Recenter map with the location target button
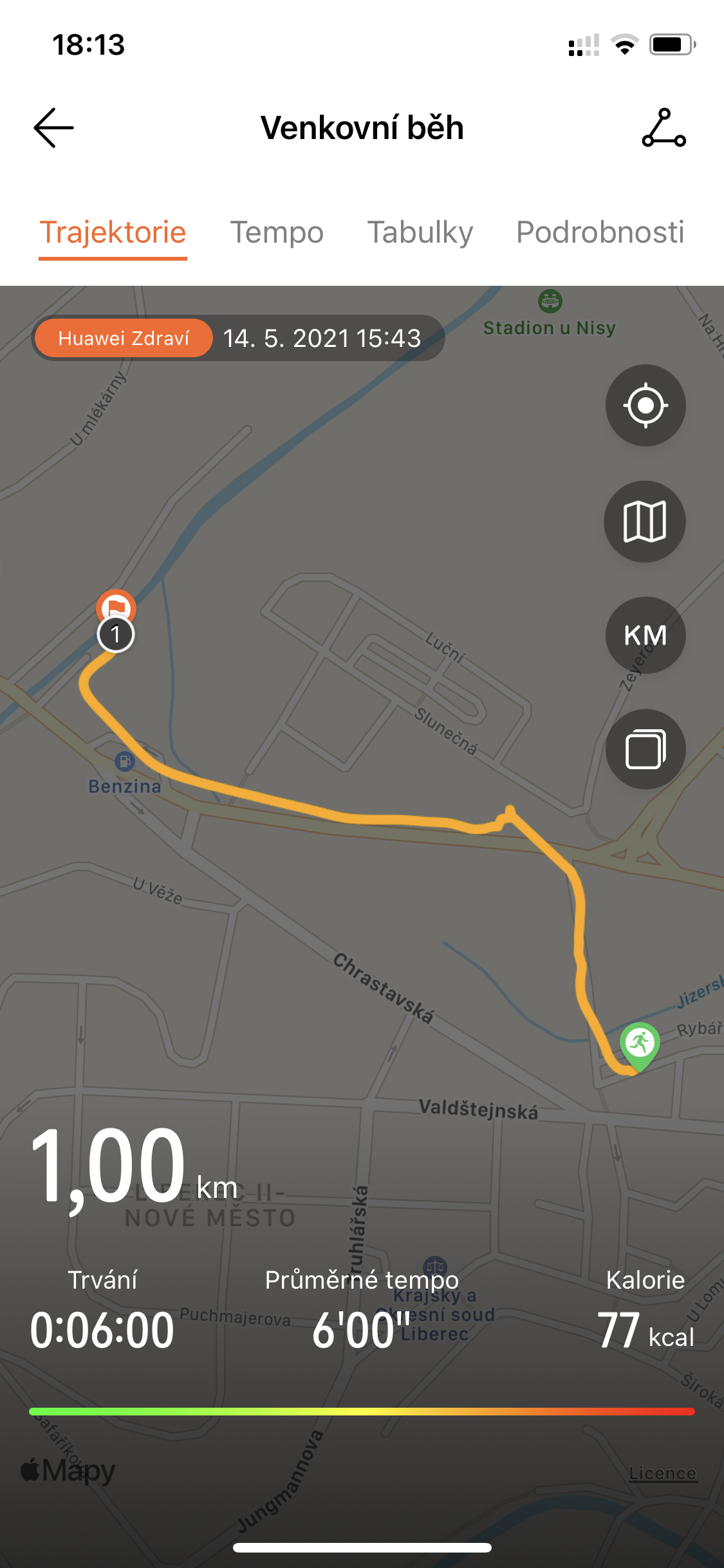This screenshot has height=1568, width=724. [645, 406]
